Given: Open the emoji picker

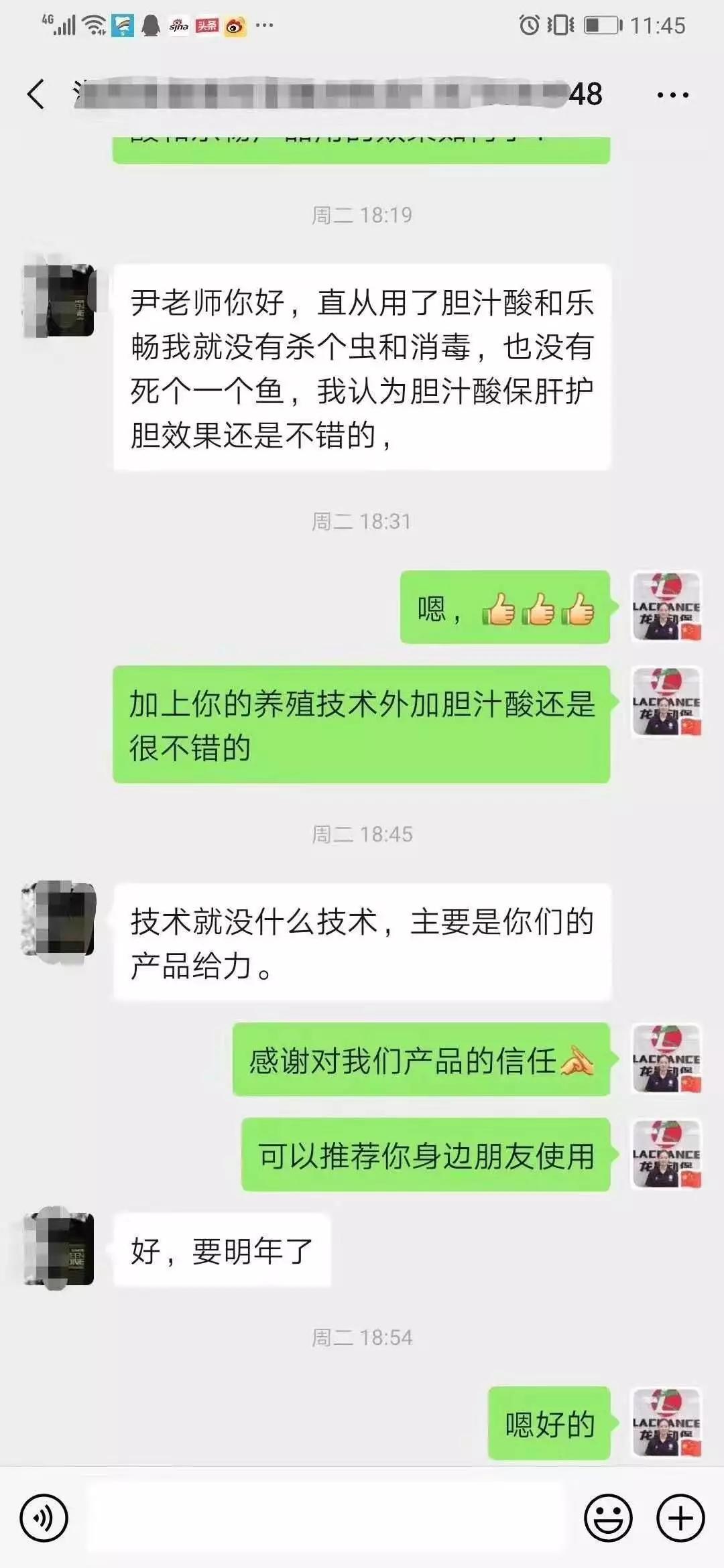Looking at the screenshot, I should tap(608, 1518).
